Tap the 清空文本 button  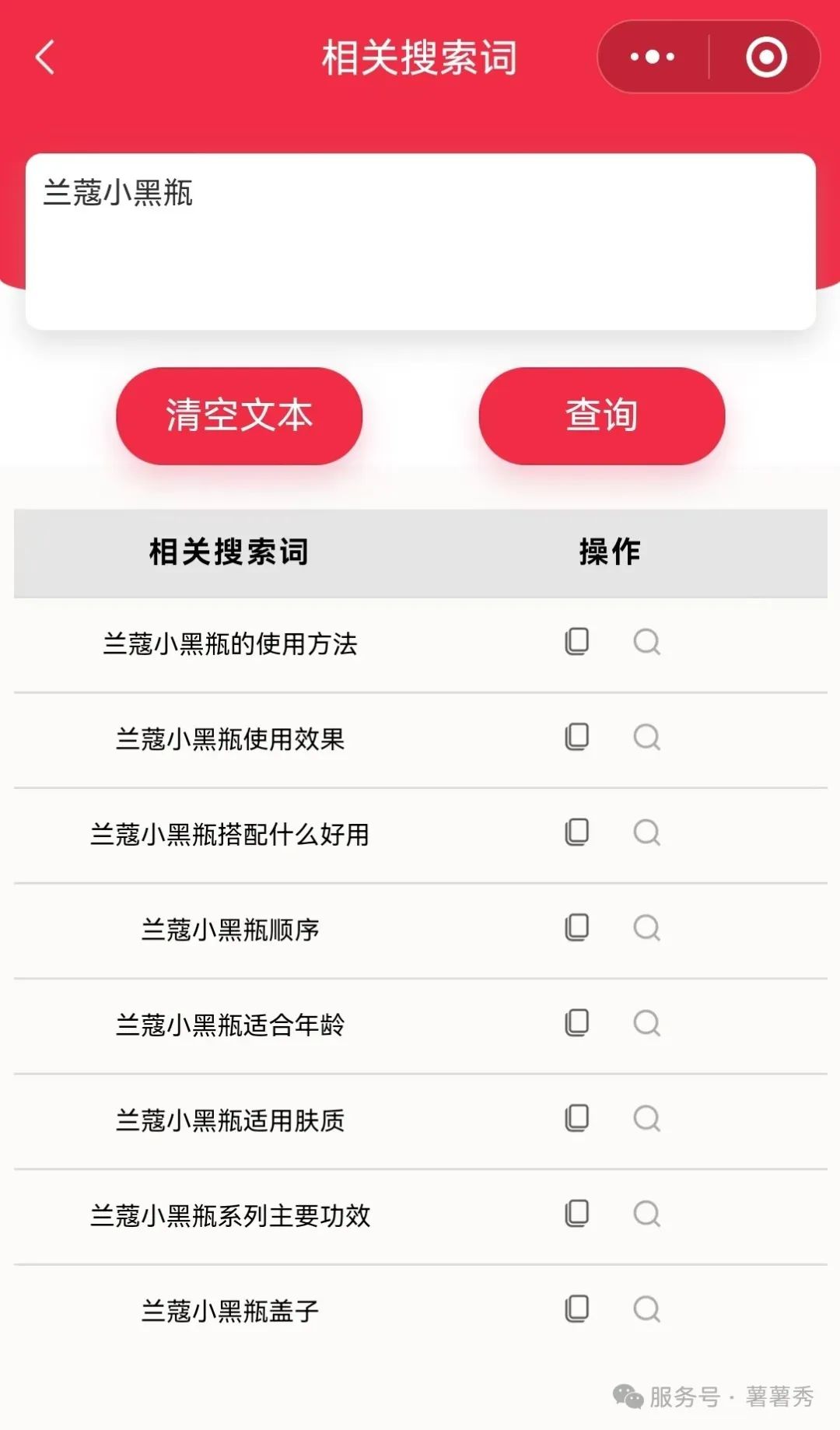click(x=239, y=415)
